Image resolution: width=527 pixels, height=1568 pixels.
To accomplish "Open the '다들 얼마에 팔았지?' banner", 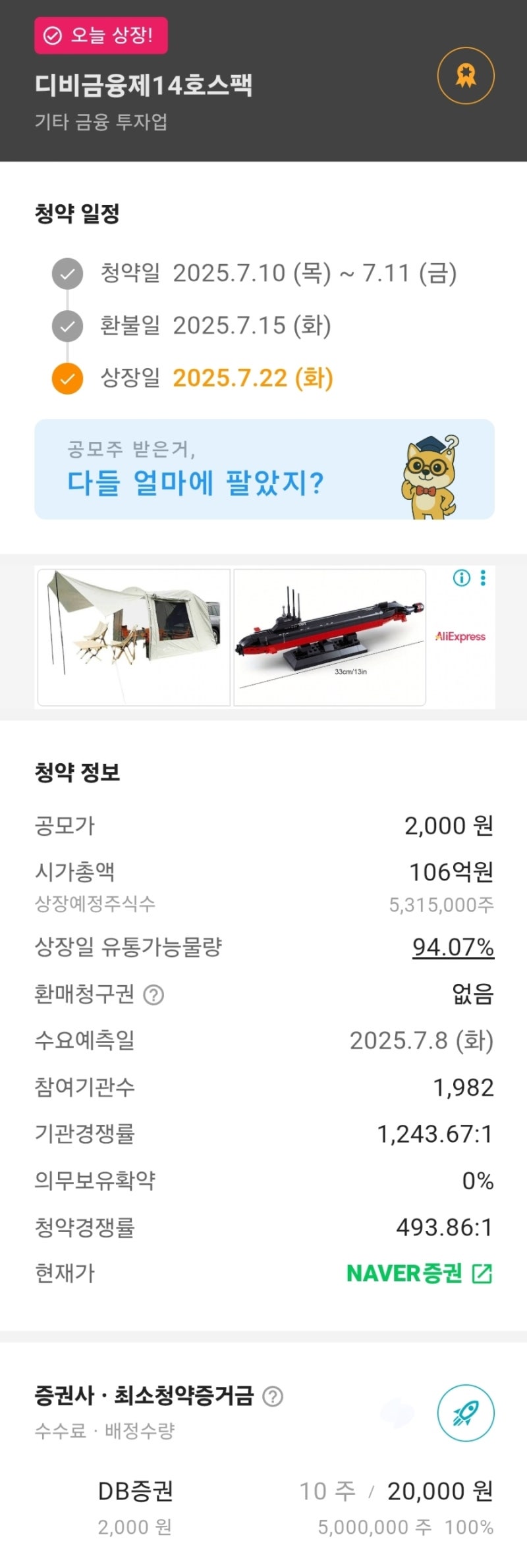I will click(264, 470).
